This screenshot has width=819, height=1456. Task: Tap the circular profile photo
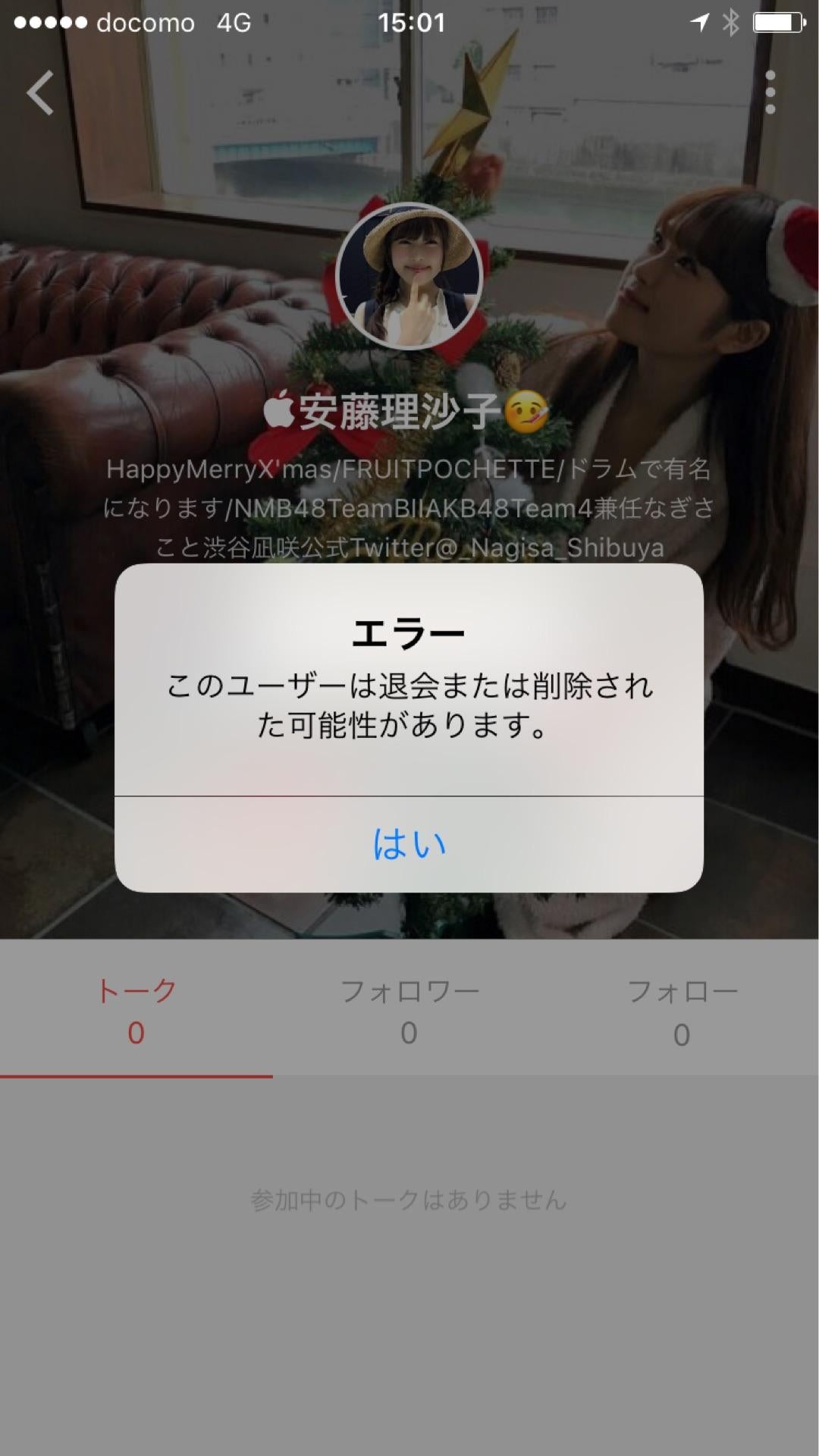(409, 277)
